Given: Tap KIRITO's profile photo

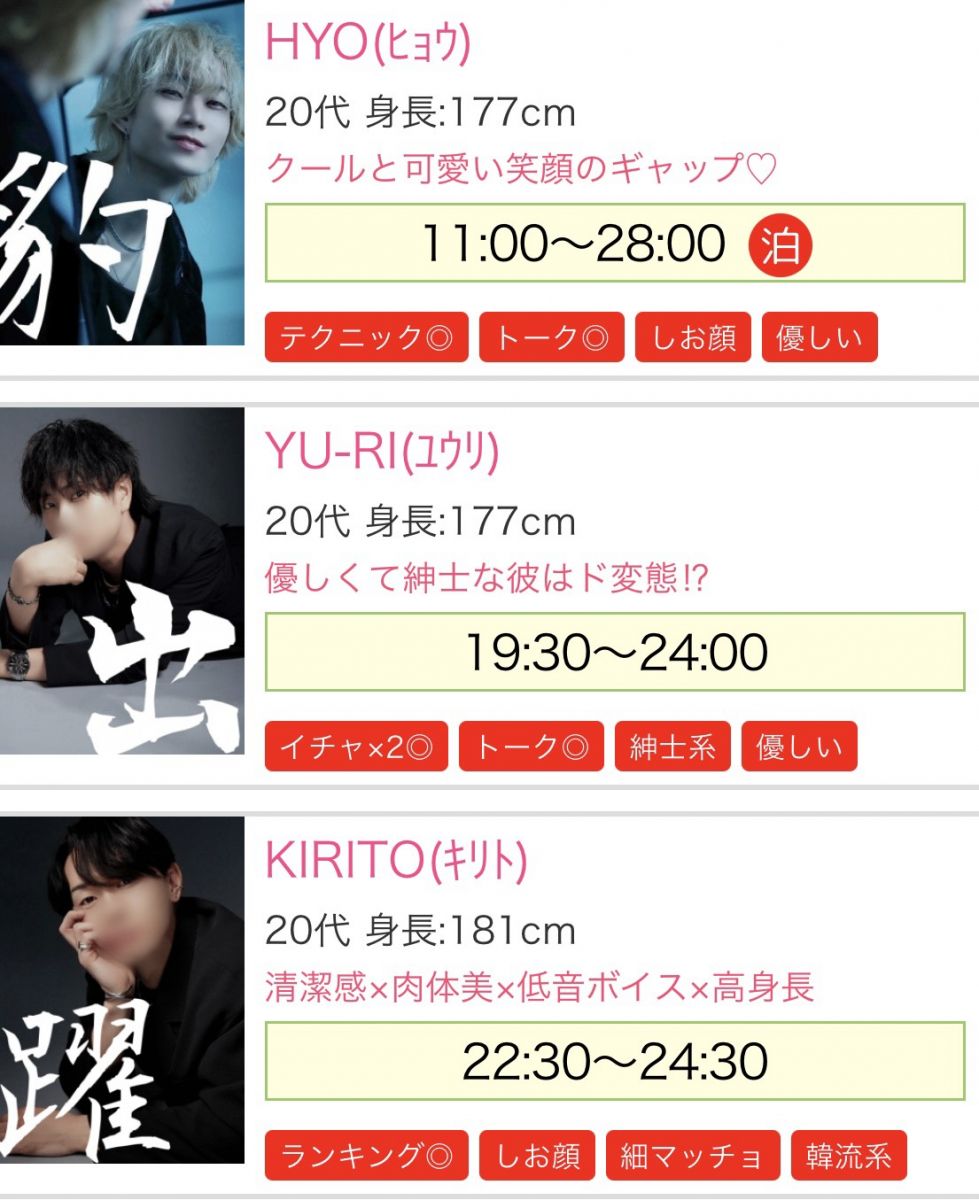Looking at the screenshot, I should click(121, 990).
